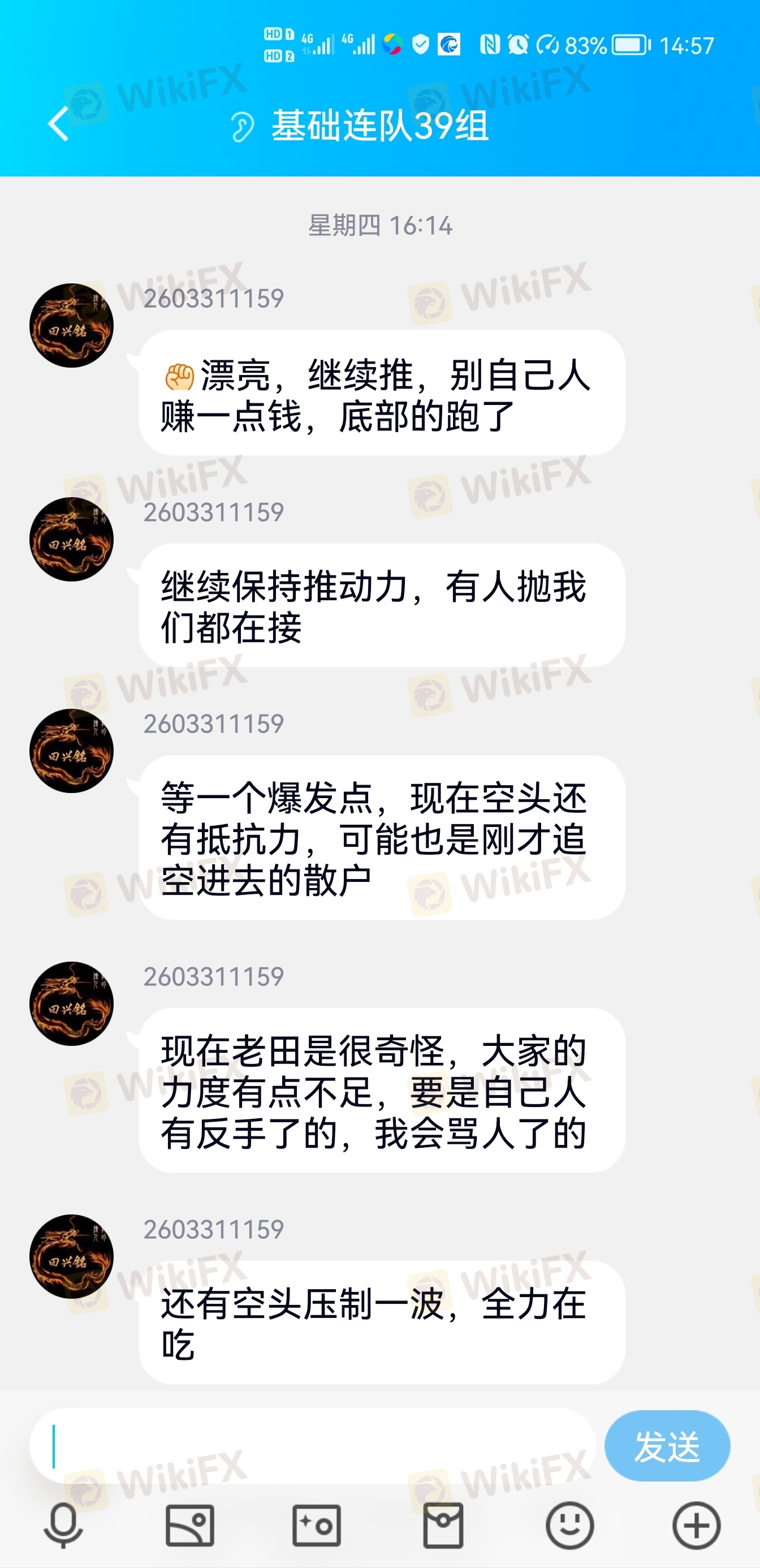Image resolution: width=760 pixels, height=1568 pixels.
Task: Open the plus more options
Action: pyautogui.click(x=696, y=1526)
